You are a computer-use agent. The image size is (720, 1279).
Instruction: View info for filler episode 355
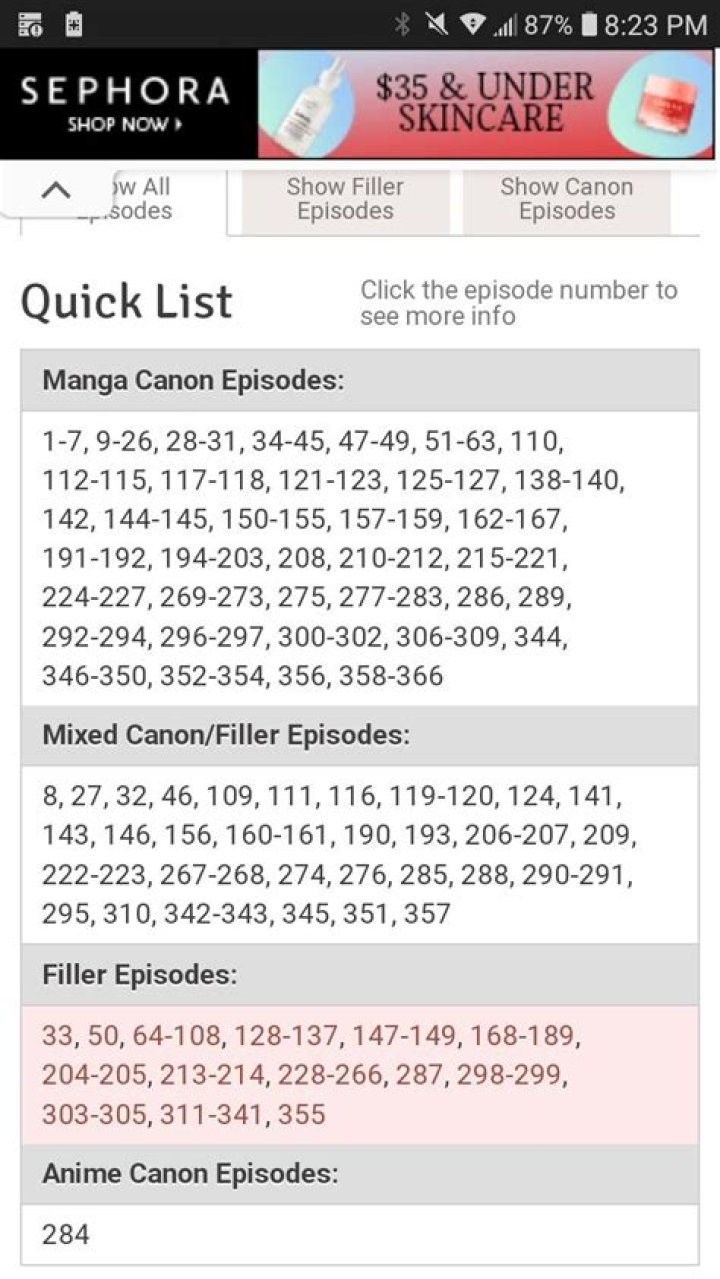point(302,1114)
